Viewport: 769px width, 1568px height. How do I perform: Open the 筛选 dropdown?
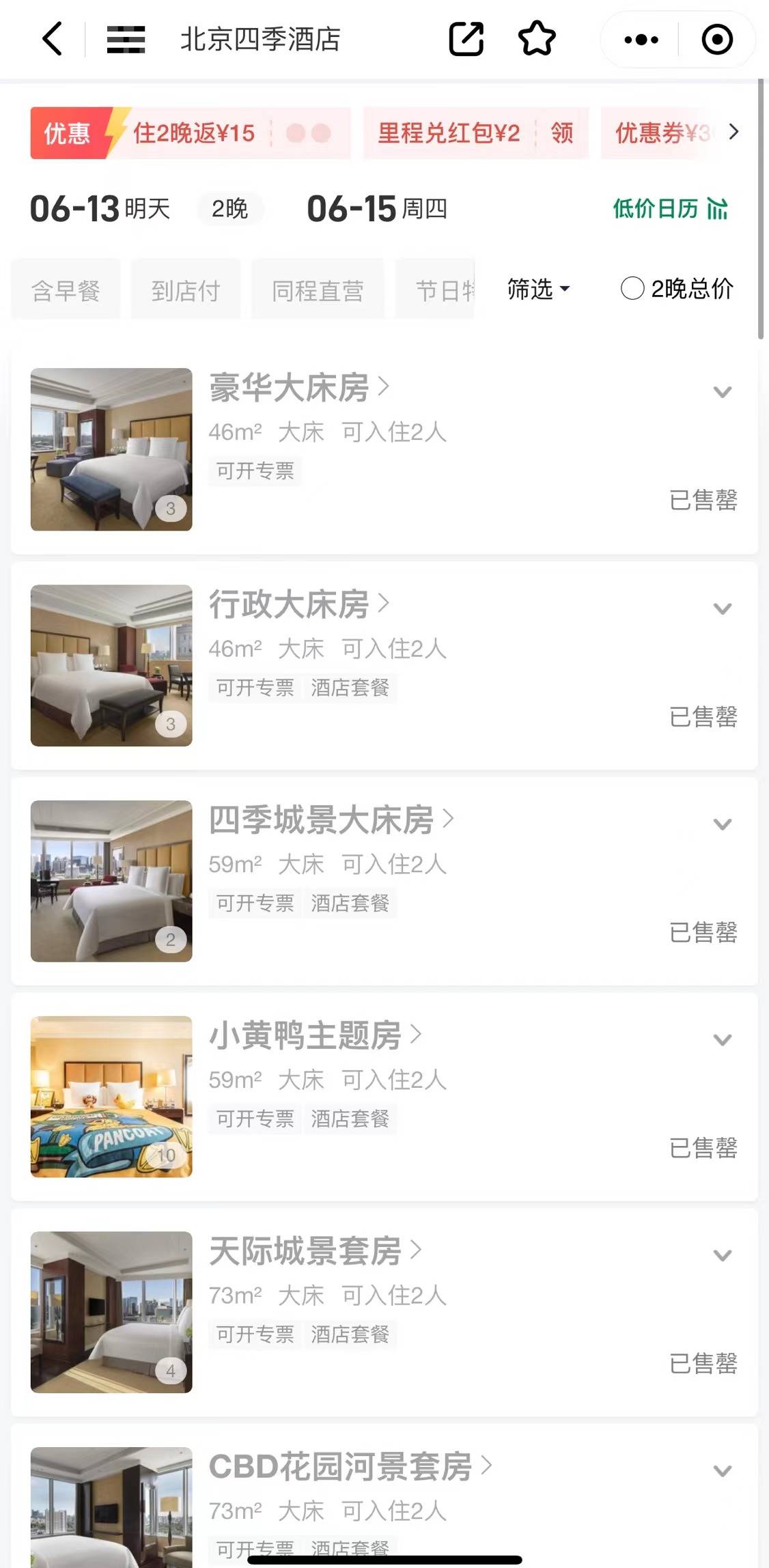click(x=538, y=289)
